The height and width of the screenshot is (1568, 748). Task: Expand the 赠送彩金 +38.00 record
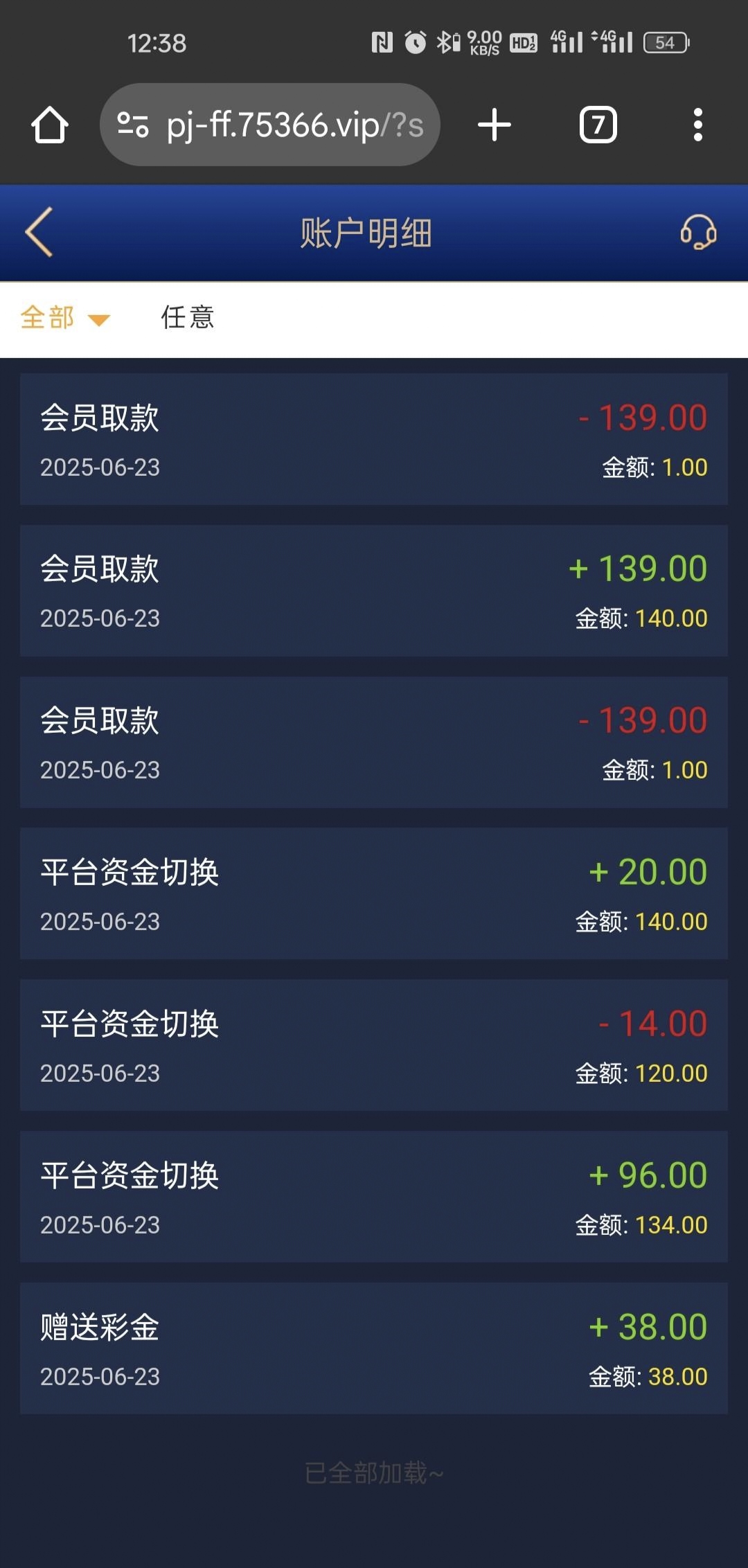point(374,1347)
